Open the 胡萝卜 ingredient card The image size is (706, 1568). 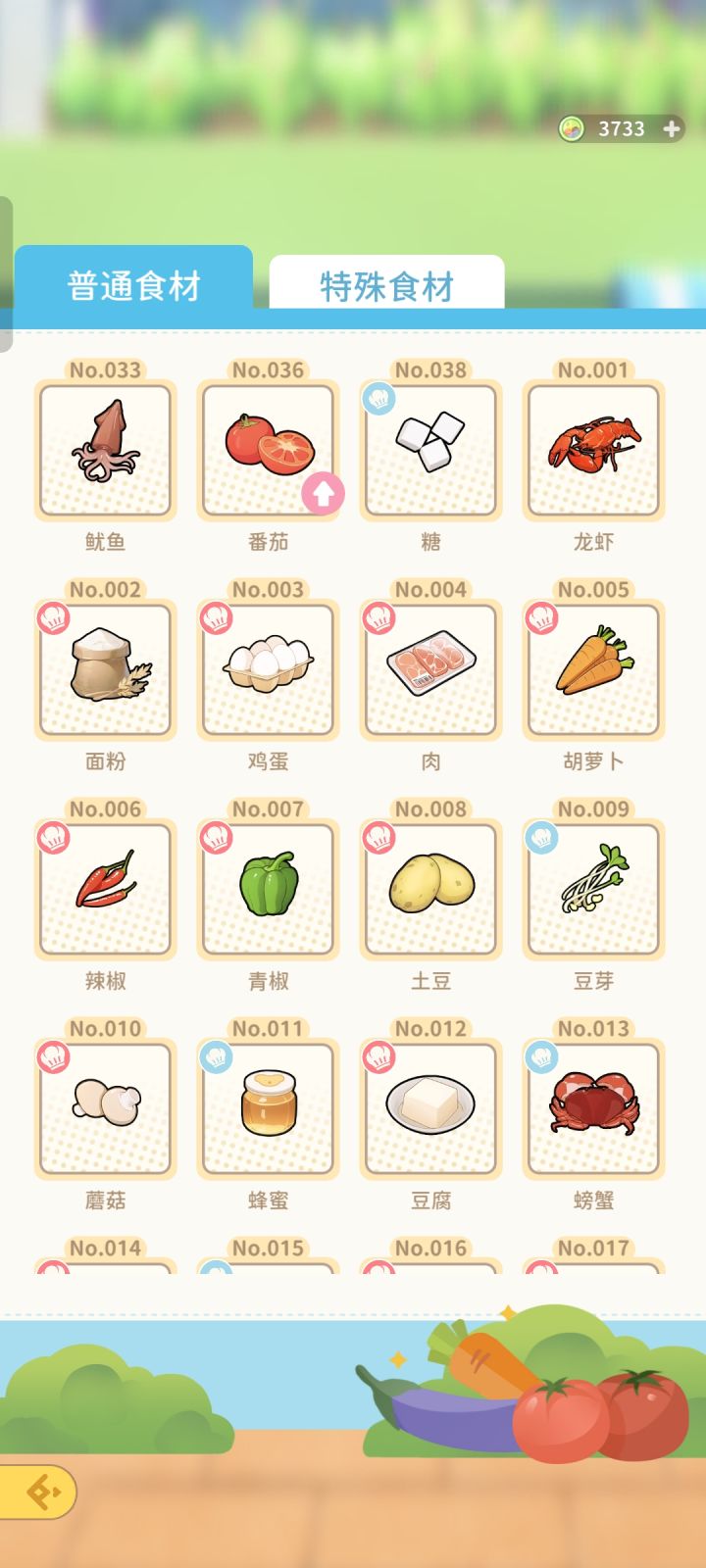[593, 670]
